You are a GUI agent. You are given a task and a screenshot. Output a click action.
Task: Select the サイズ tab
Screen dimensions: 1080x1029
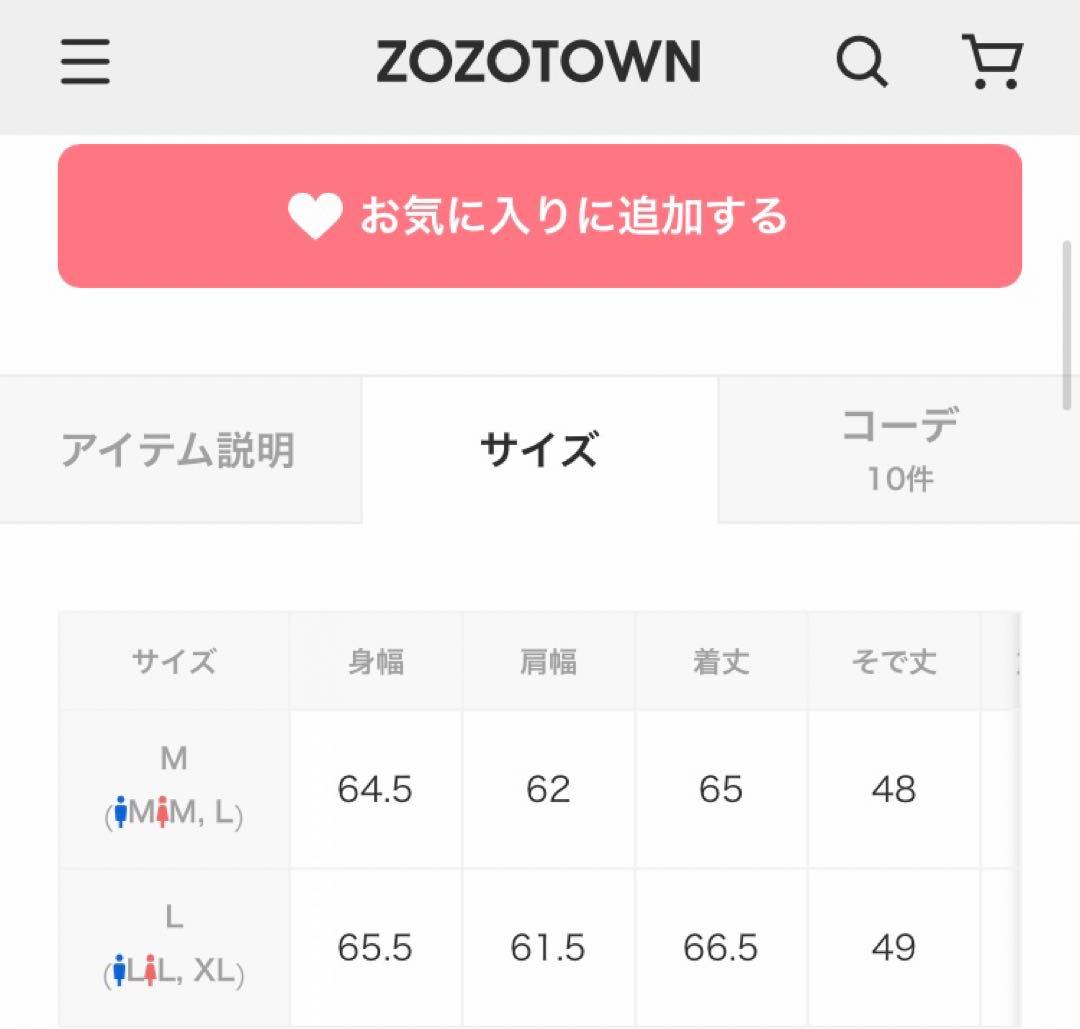539,450
